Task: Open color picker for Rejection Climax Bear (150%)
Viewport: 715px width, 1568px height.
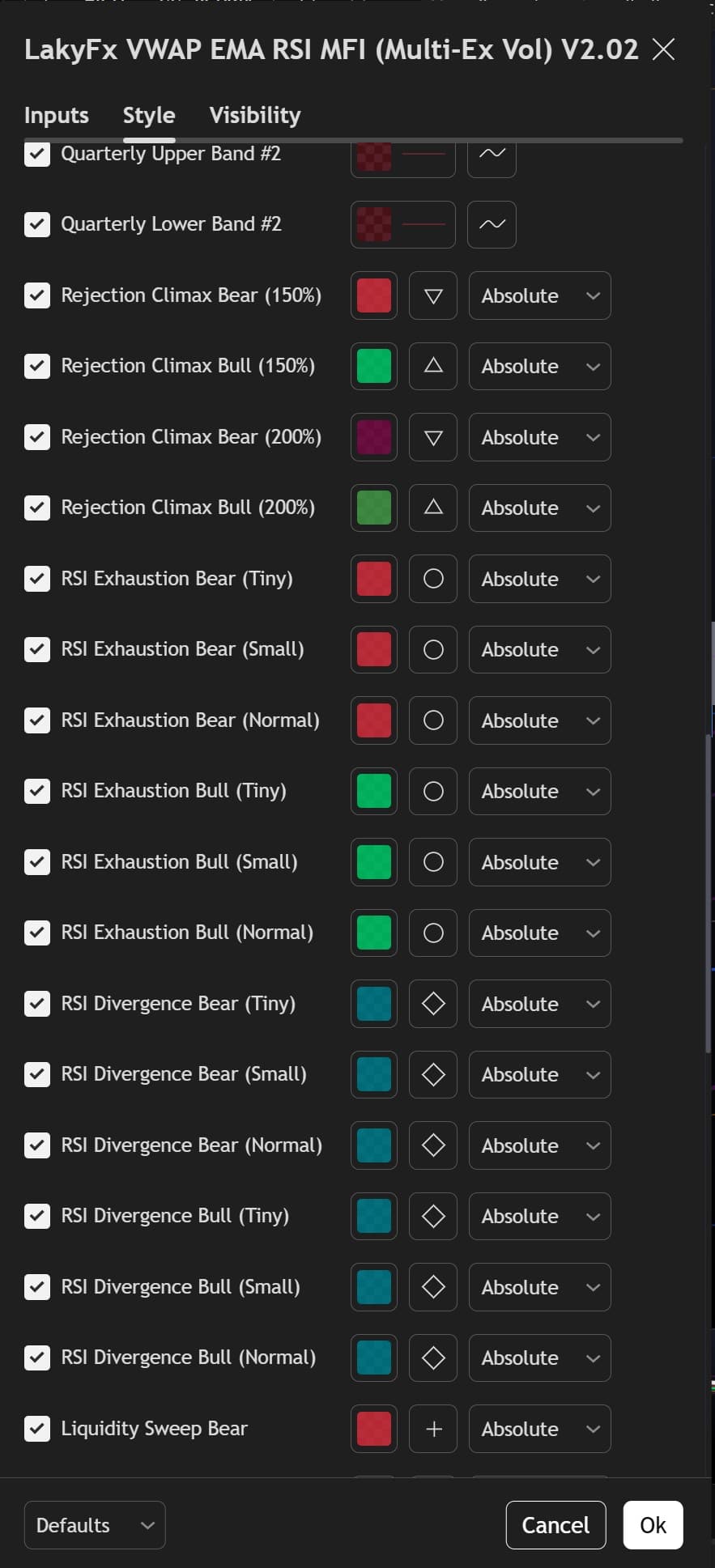Action: click(x=373, y=295)
